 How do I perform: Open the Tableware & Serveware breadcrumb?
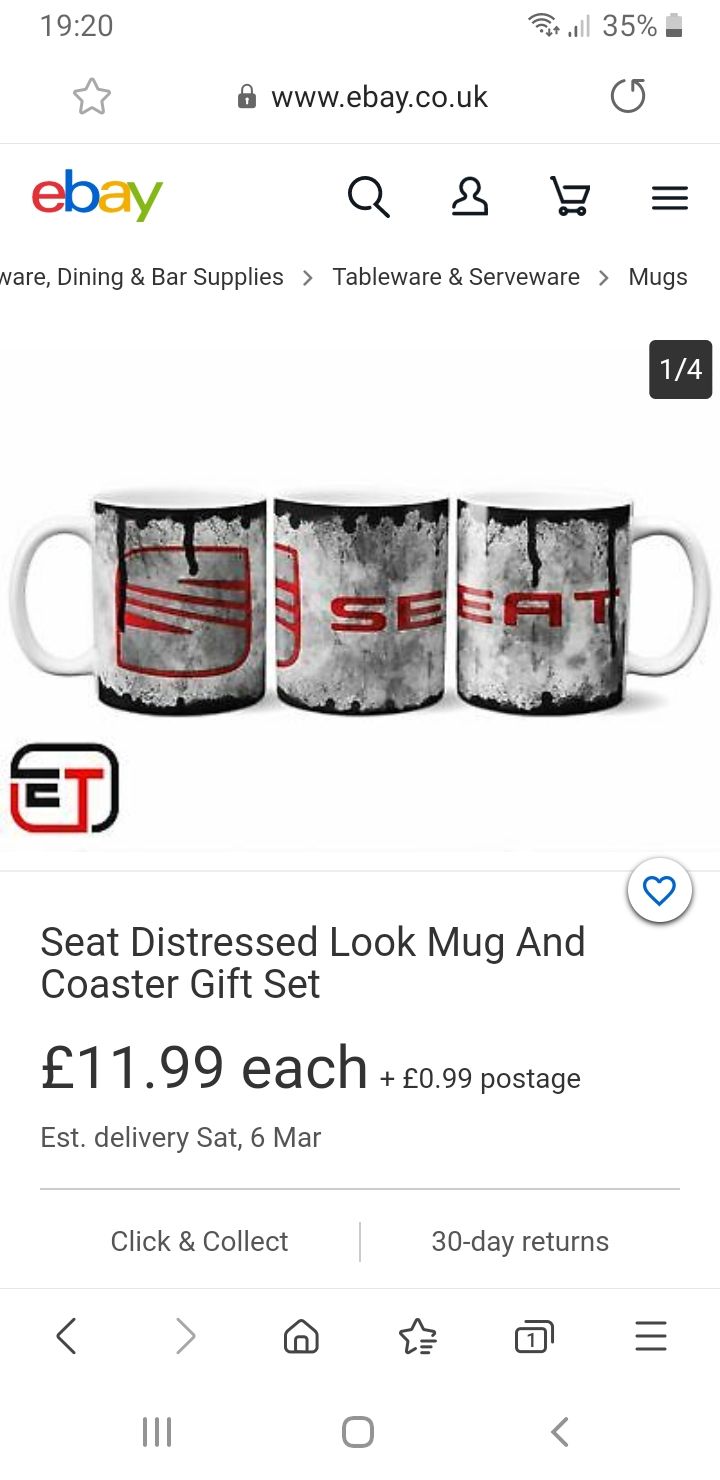[x=456, y=277]
